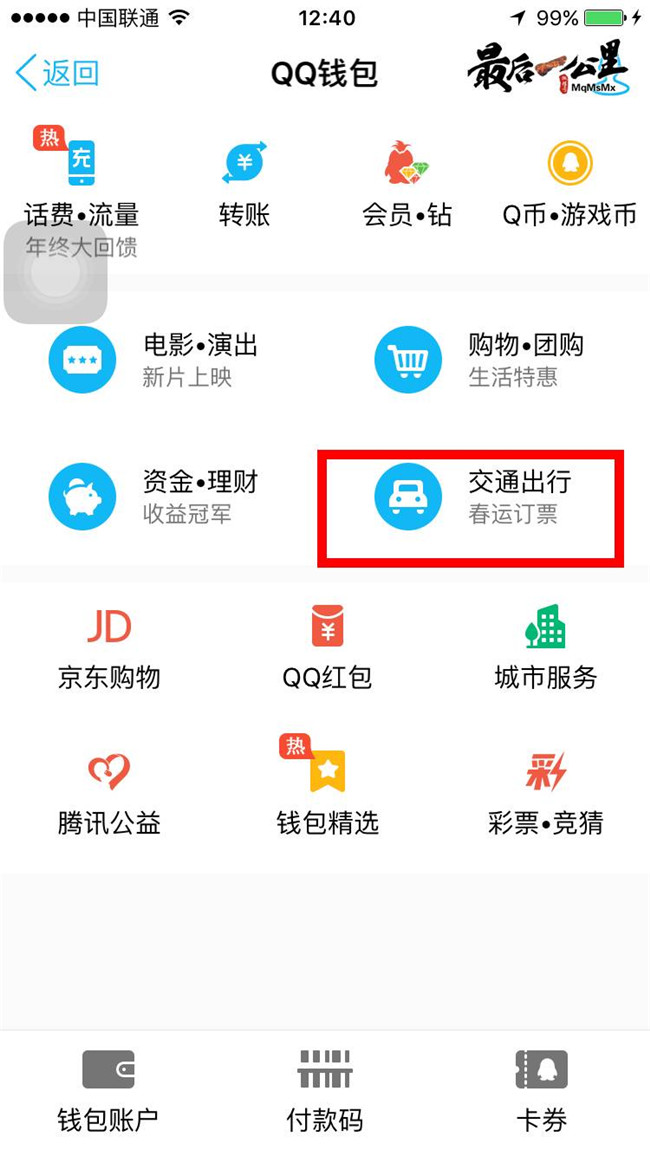
Task: Open 会员•钻 membership
Action: coord(406,185)
